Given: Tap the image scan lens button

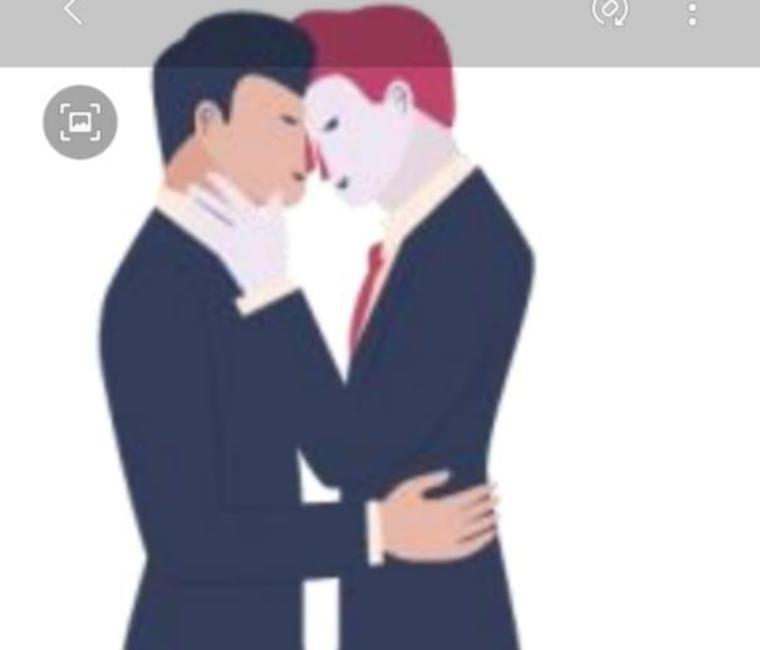Looking at the screenshot, I should click(80, 122).
